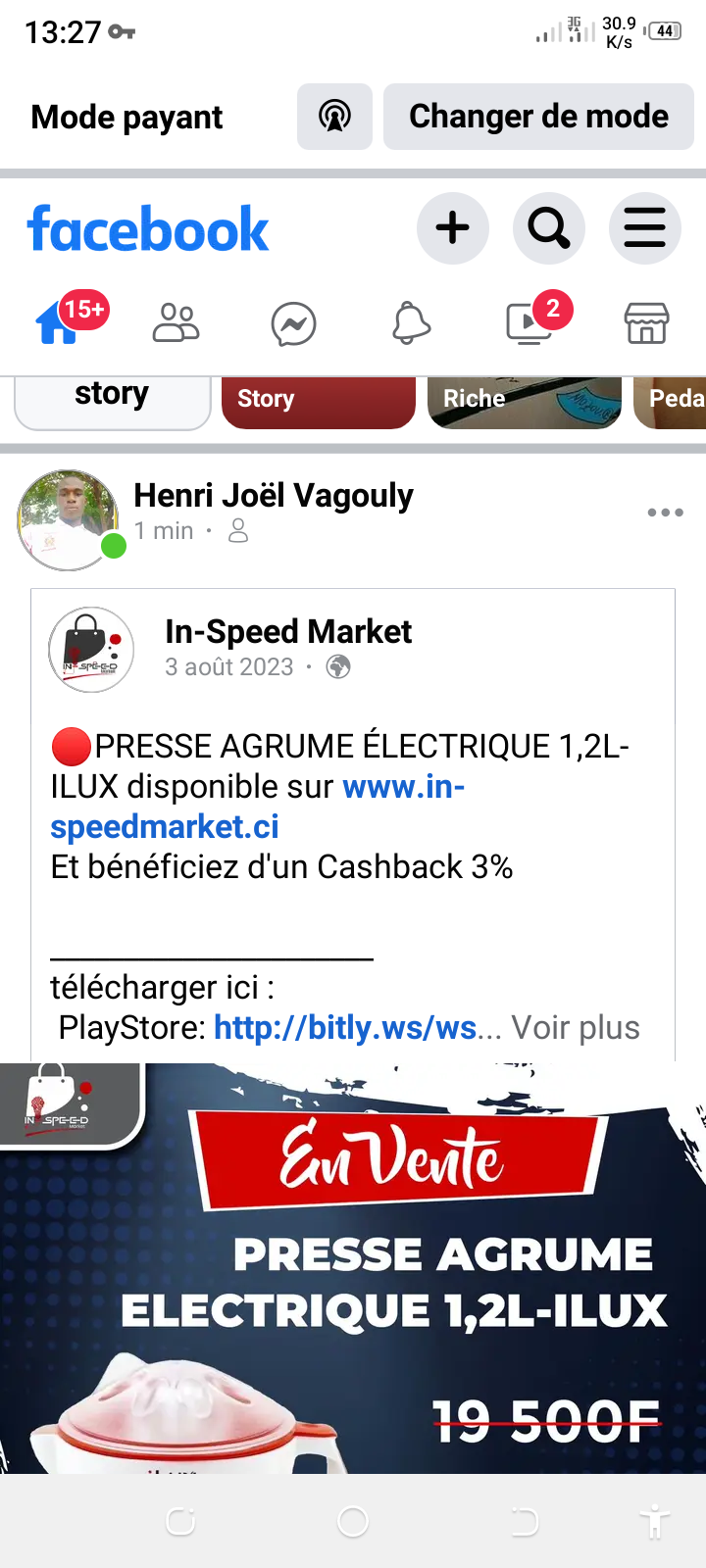This screenshot has width=706, height=1568.
Task: View the Riche story card
Action: click(x=525, y=402)
